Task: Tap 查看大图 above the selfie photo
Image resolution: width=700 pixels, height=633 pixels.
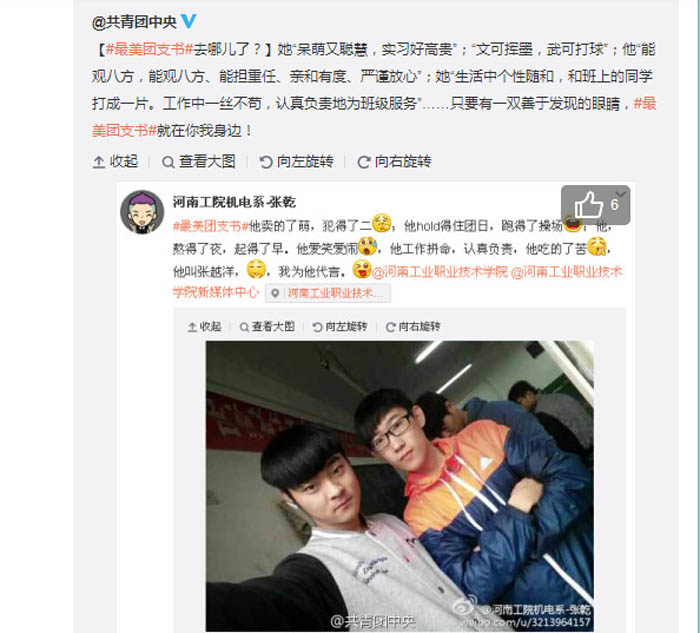Action: tap(267, 326)
